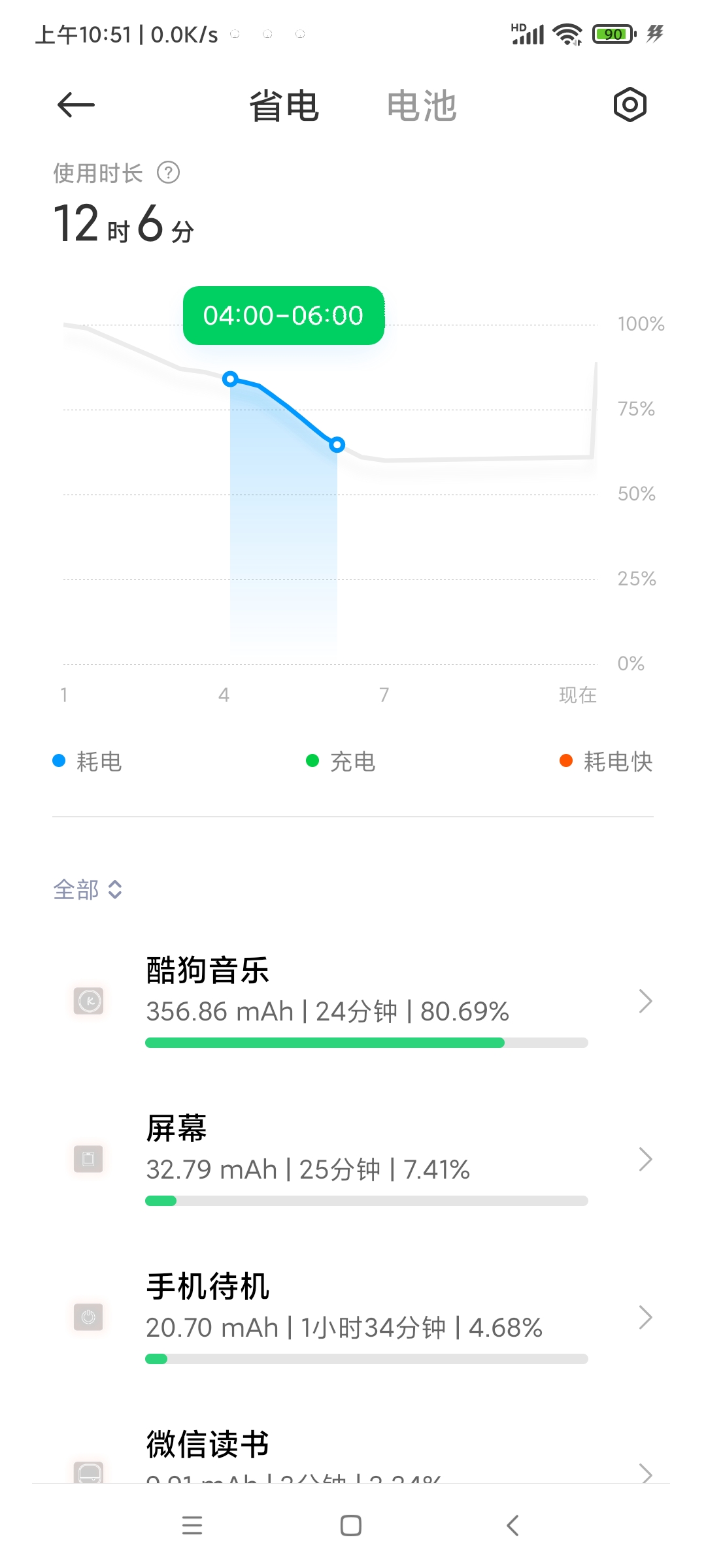Select the 省电 tab
Image resolution: width=706 pixels, height=1568 pixels.
pyautogui.click(x=284, y=106)
